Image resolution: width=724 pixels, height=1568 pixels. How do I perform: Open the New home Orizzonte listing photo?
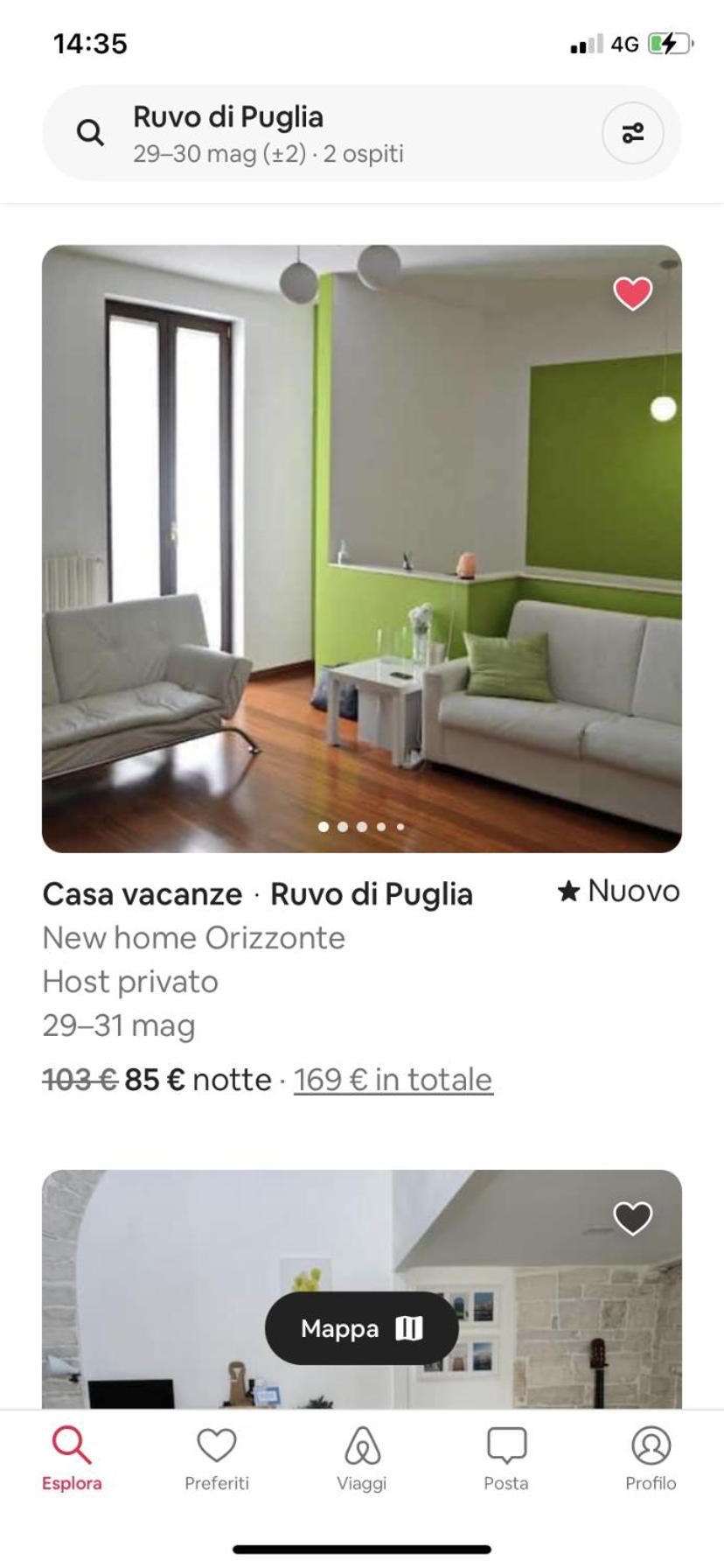(x=361, y=549)
